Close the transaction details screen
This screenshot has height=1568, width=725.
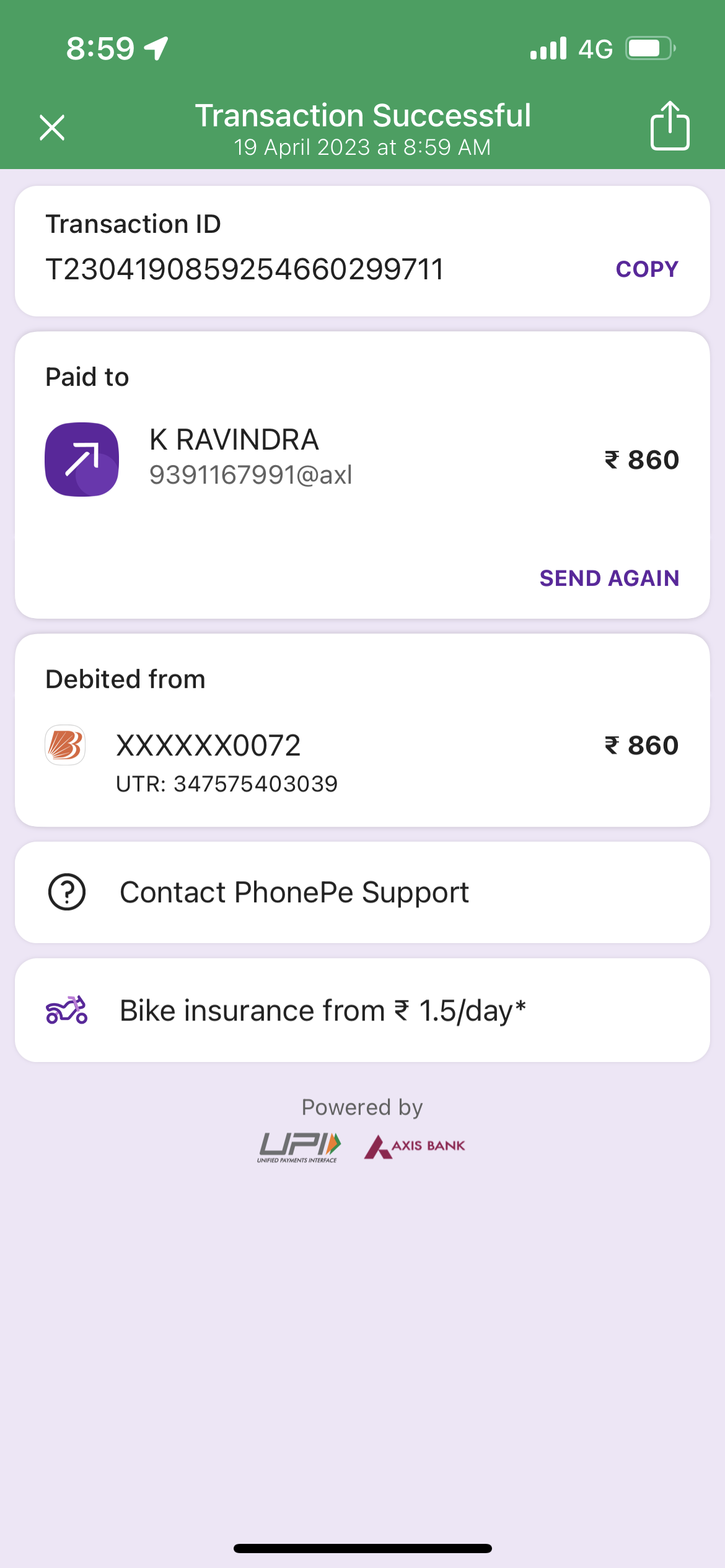(x=52, y=128)
